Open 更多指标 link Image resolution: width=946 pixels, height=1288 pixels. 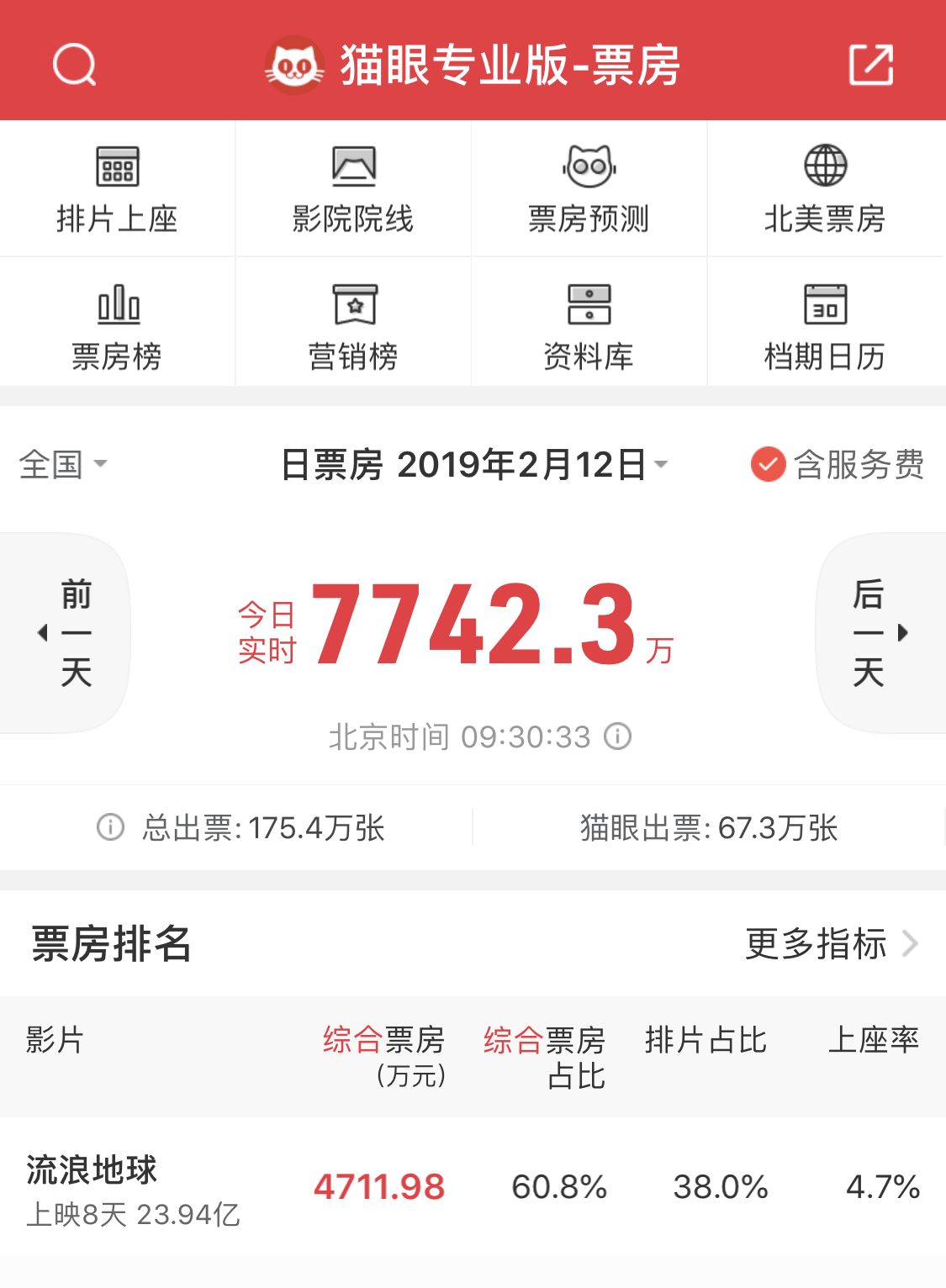(x=830, y=943)
